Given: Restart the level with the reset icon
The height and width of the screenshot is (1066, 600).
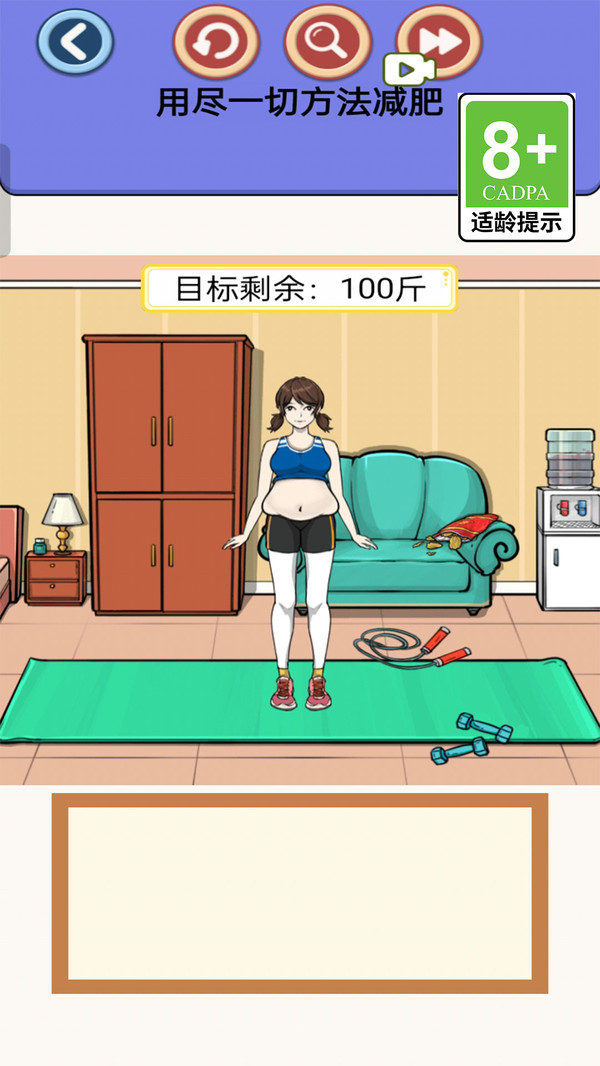Looking at the screenshot, I should point(216,41).
